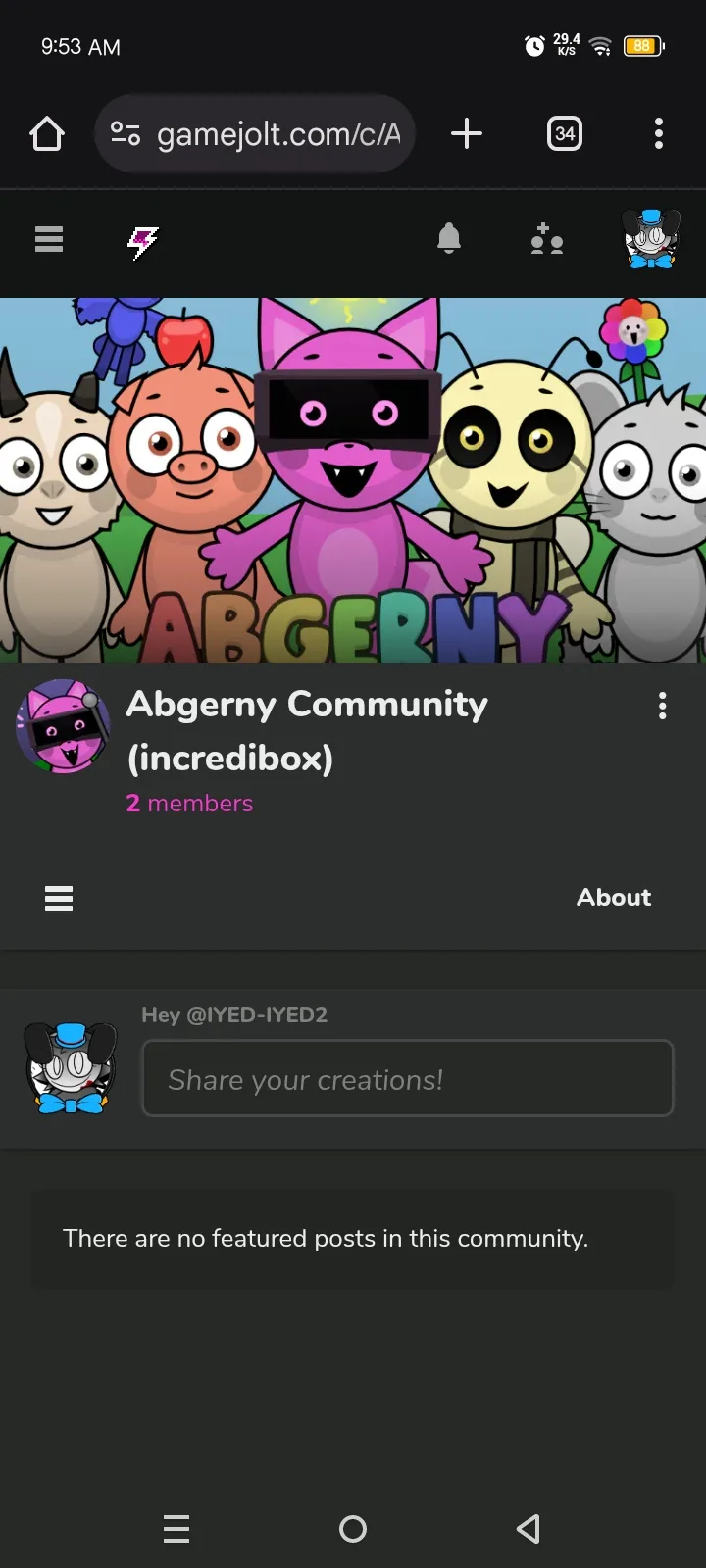706x1568 pixels.
Task: Go to the Game Jolt lightning logo home
Action: pos(143,241)
